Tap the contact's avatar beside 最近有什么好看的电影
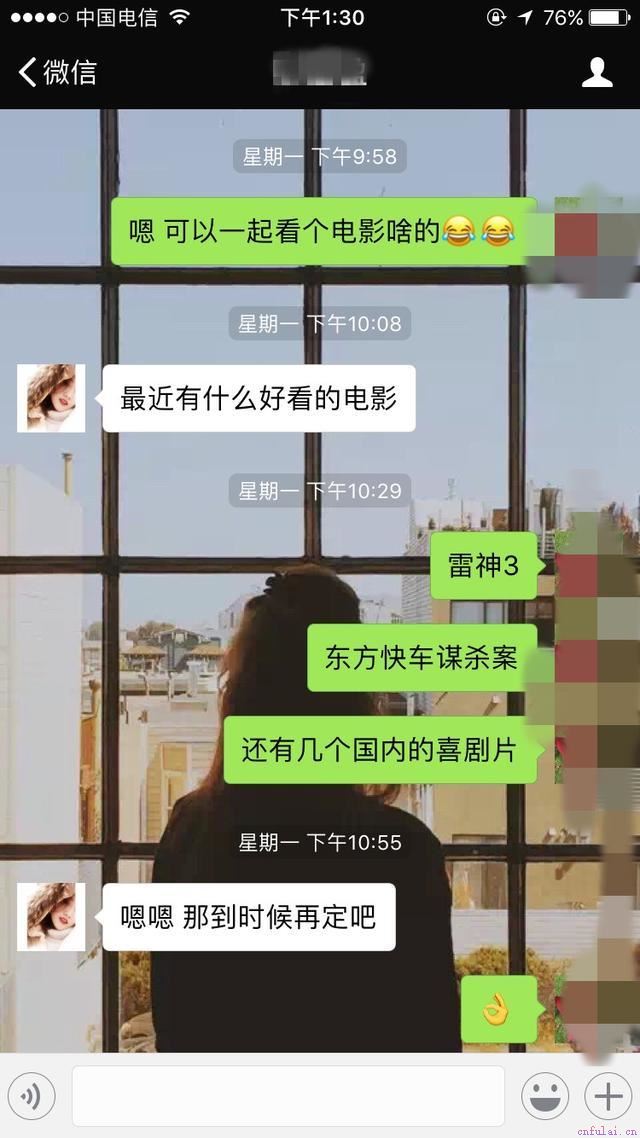The height and width of the screenshot is (1138, 640). pos(51,398)
